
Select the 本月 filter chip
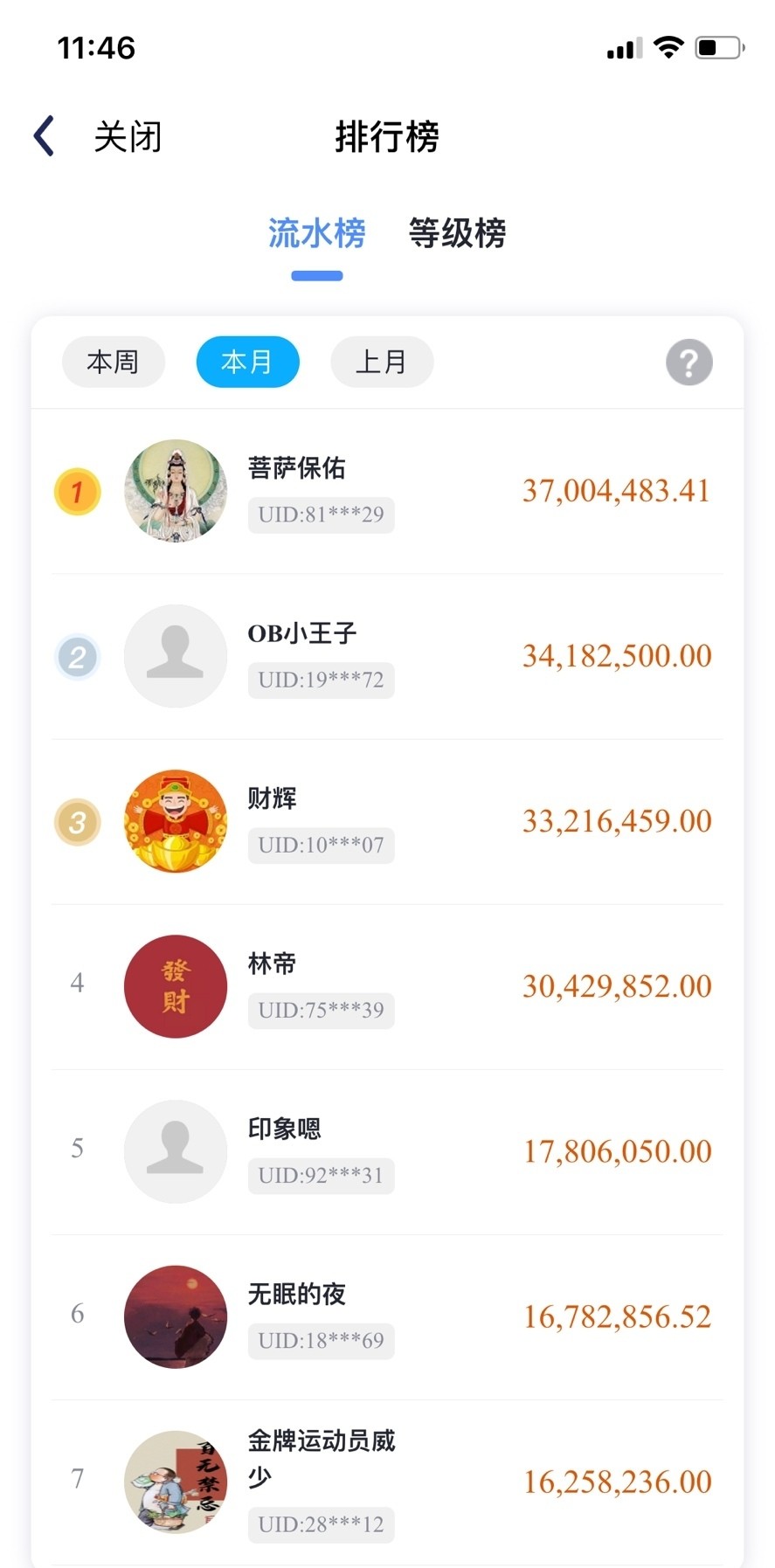247,362
